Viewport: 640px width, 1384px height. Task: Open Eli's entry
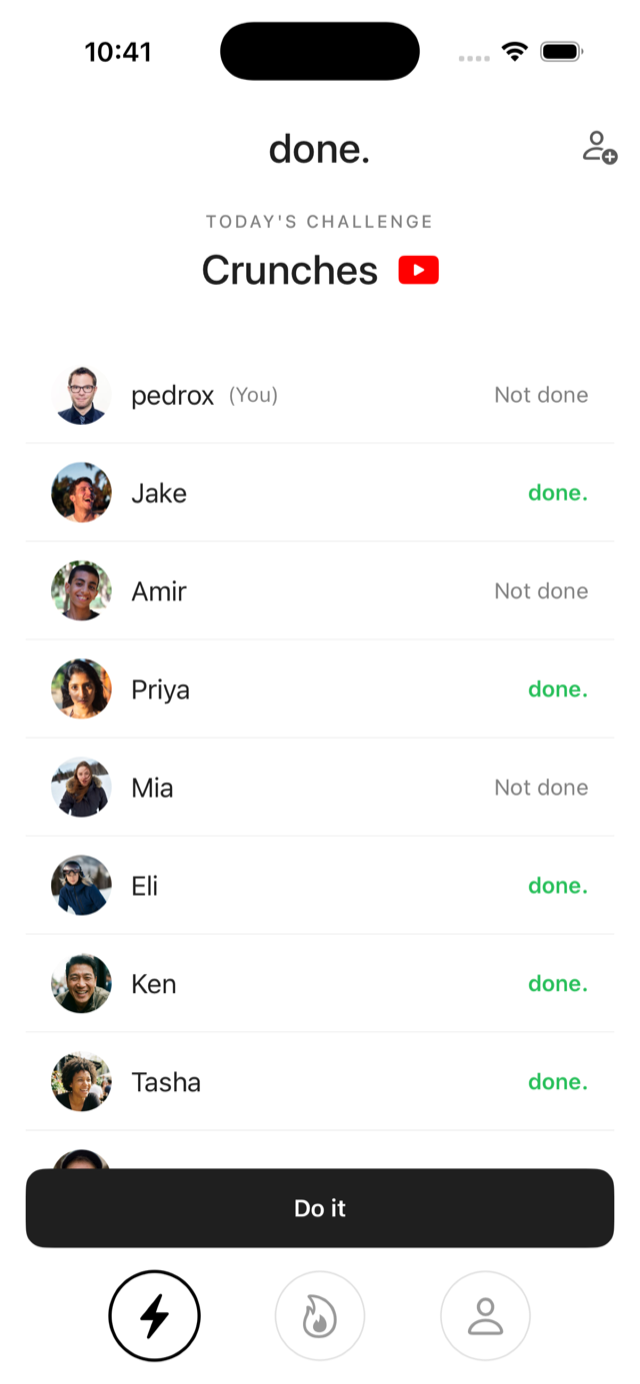click(320, 885)
